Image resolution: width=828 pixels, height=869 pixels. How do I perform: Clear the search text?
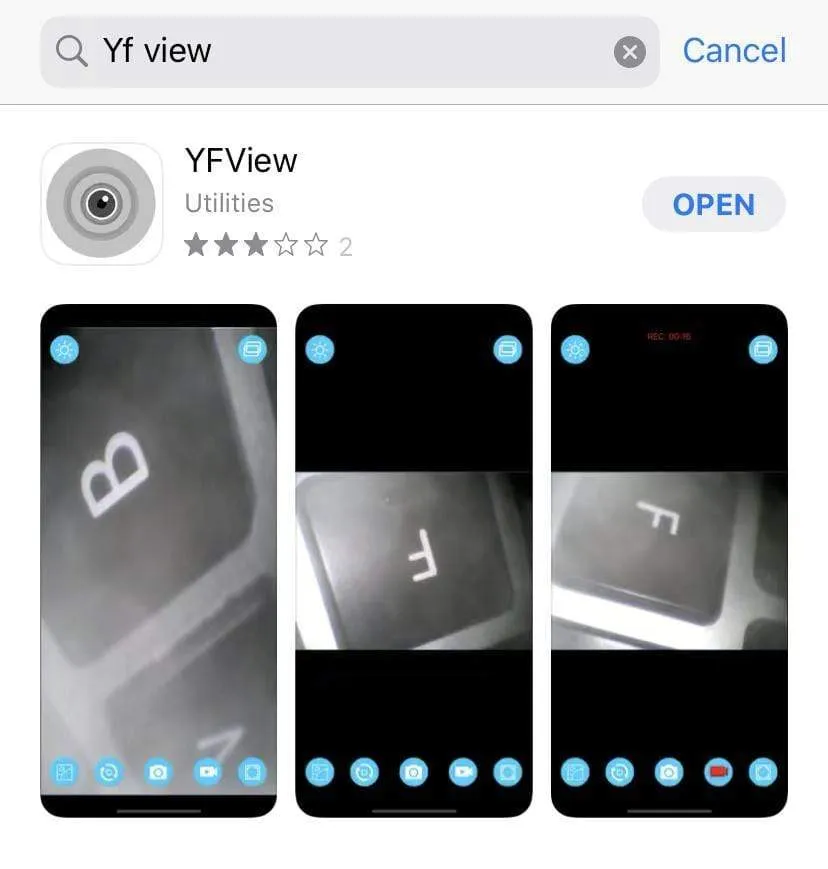(x=629, y=52)
